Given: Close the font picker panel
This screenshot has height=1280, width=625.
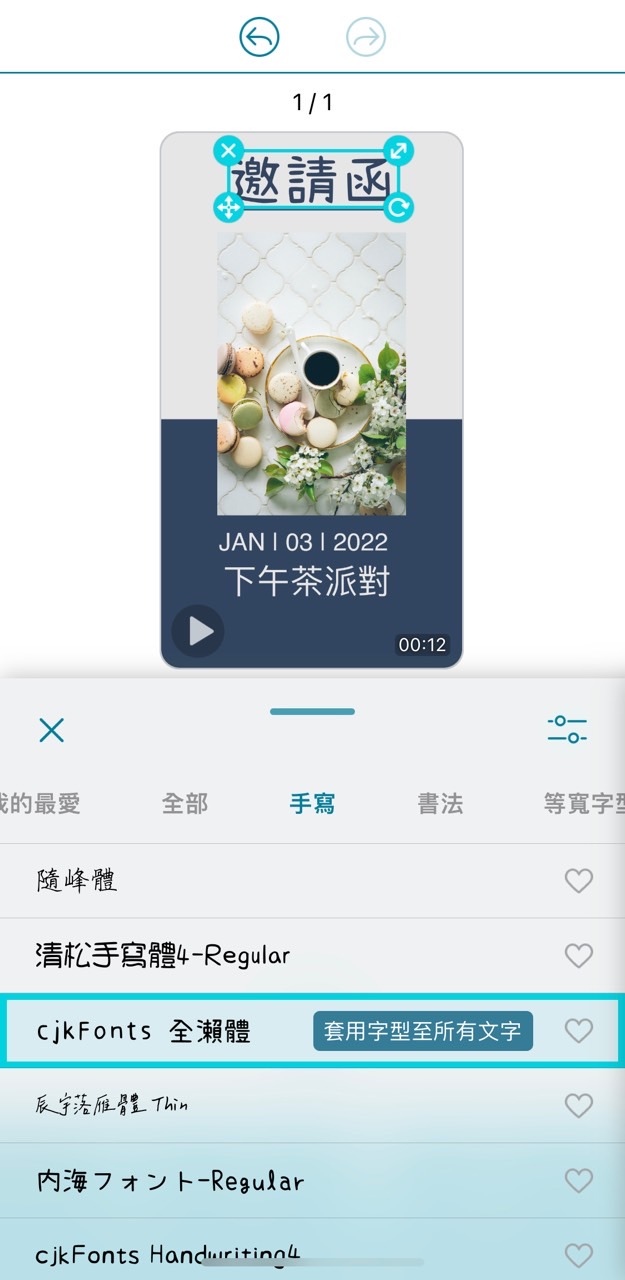Looking at the screenshot, I should [x=51, y=730].
